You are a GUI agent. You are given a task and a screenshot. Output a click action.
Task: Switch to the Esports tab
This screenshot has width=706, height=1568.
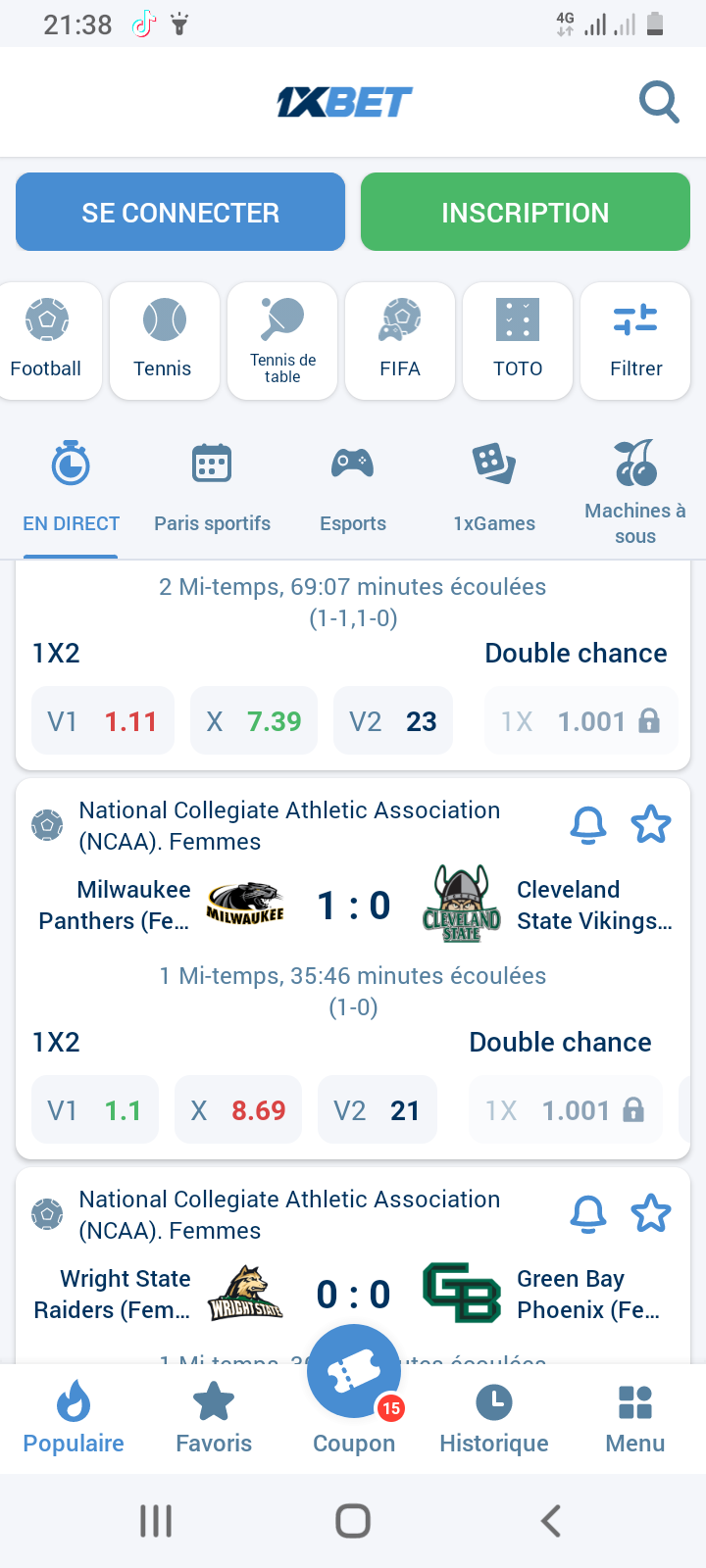coord(353,487)
